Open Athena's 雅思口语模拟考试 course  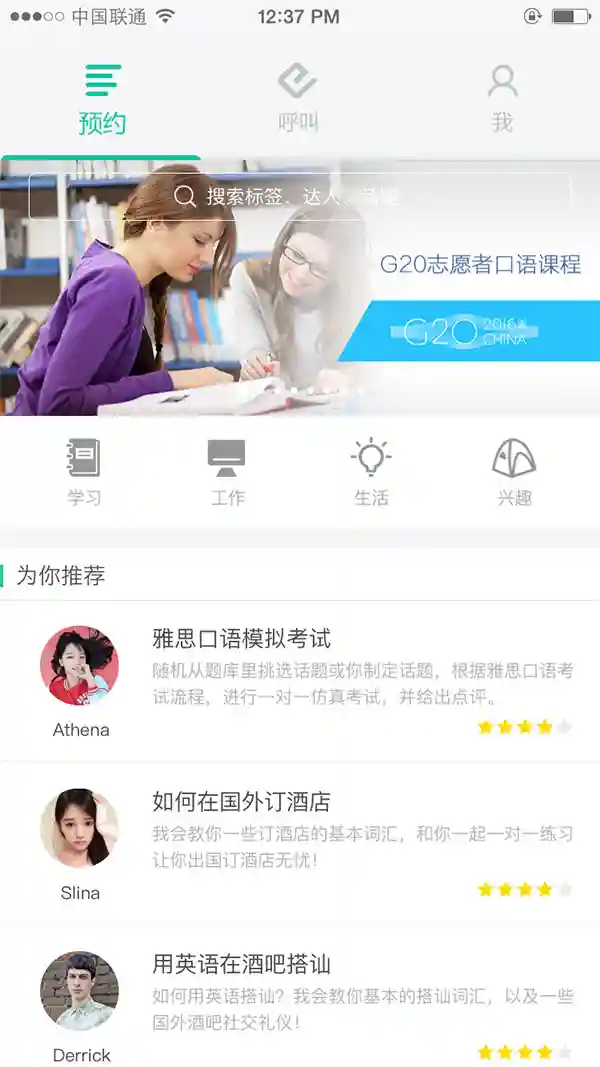pyautogui.click(x=300, y=681)
